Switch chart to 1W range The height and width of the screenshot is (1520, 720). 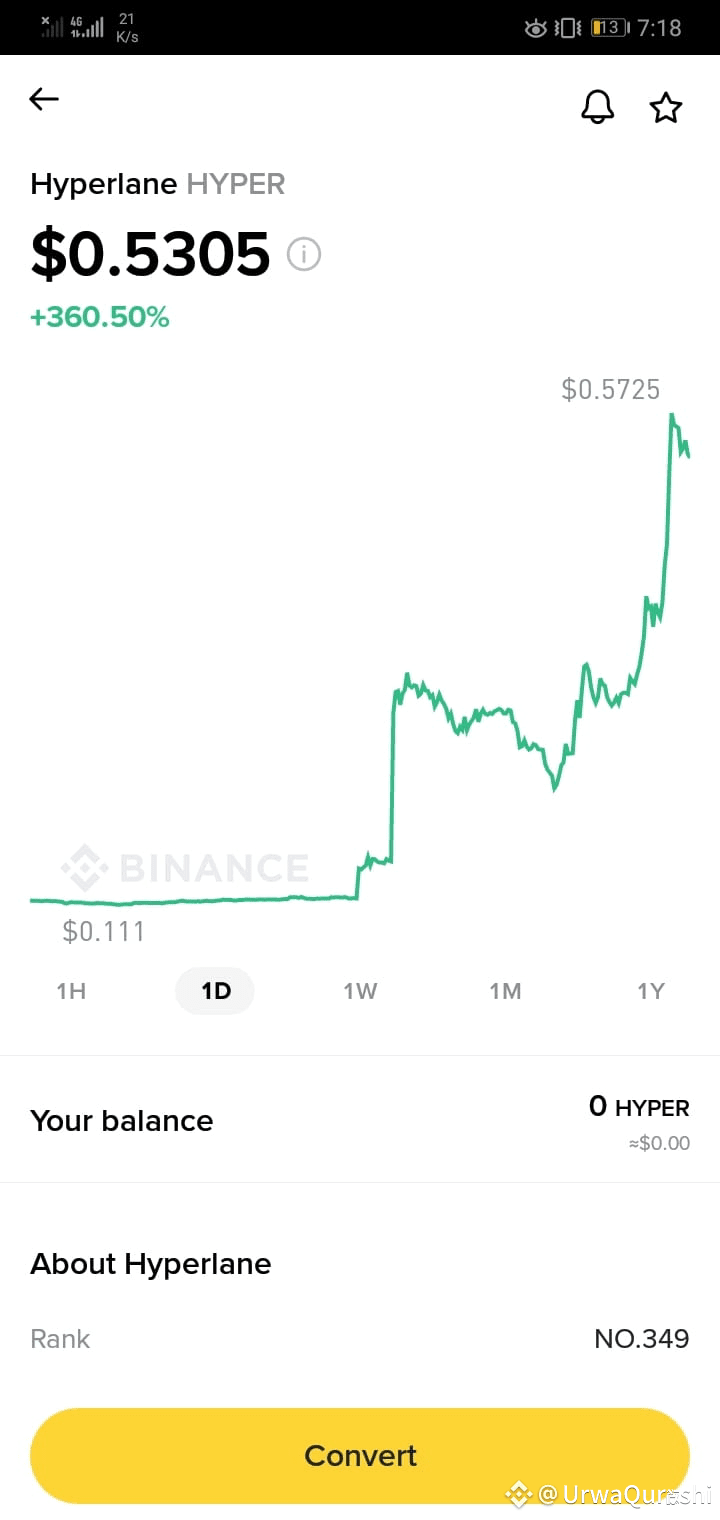[x=360, y=991]
